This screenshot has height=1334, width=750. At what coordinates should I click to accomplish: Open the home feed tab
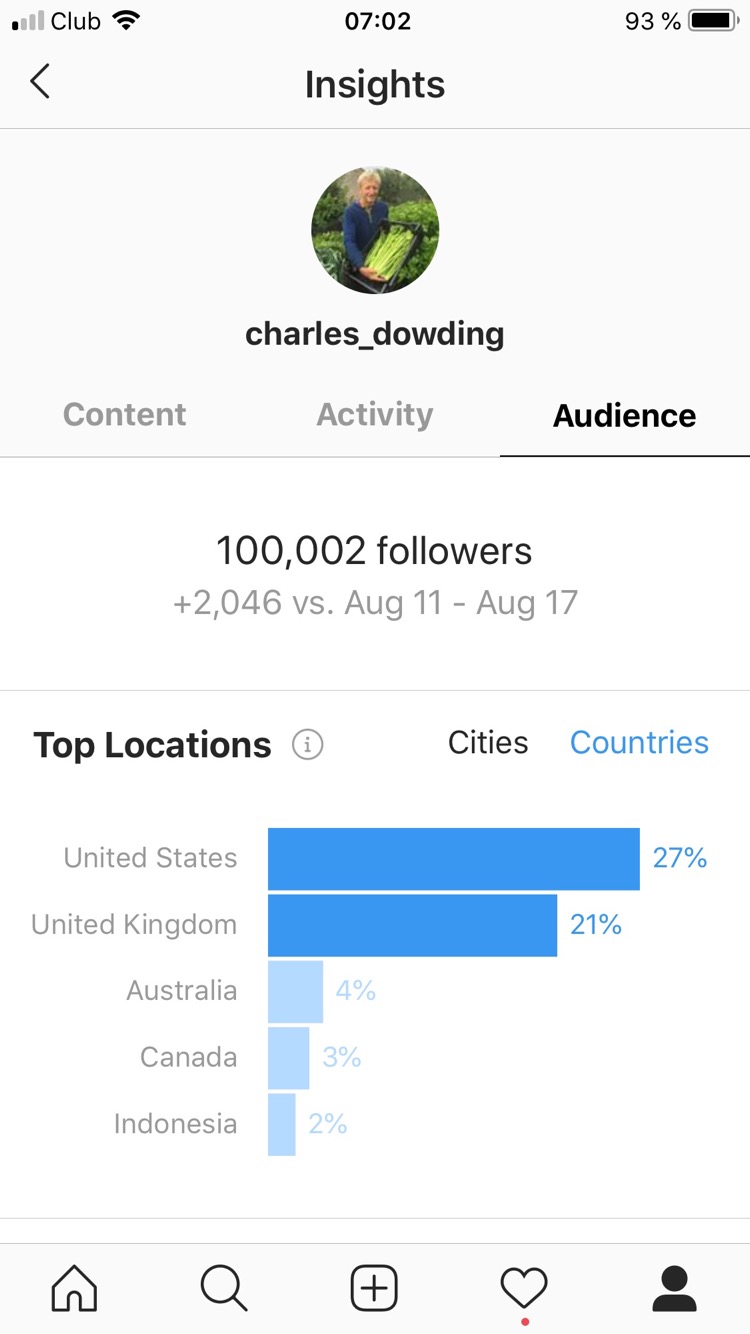(x=75, y=1288)
